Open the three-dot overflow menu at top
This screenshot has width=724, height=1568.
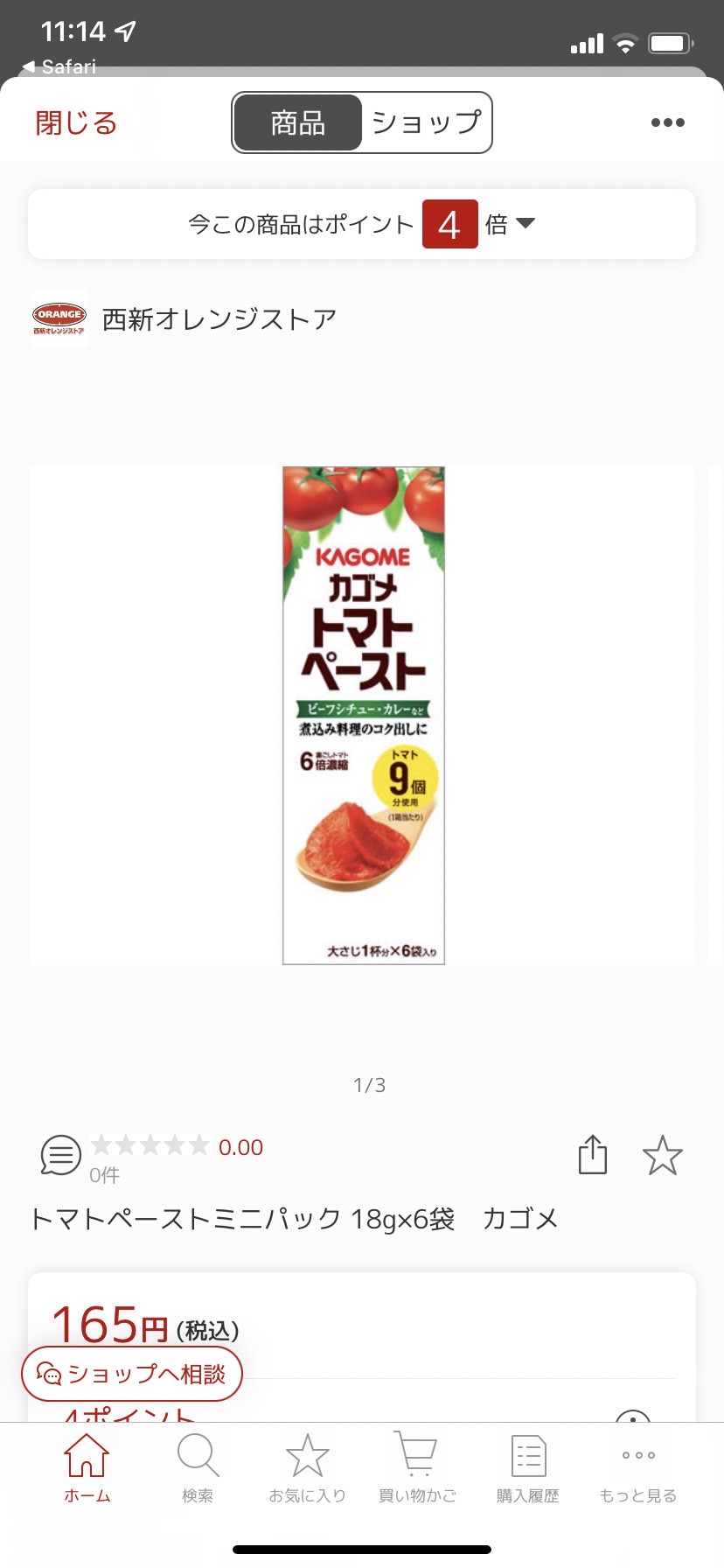pyautogui.click(x=667, y=122)
